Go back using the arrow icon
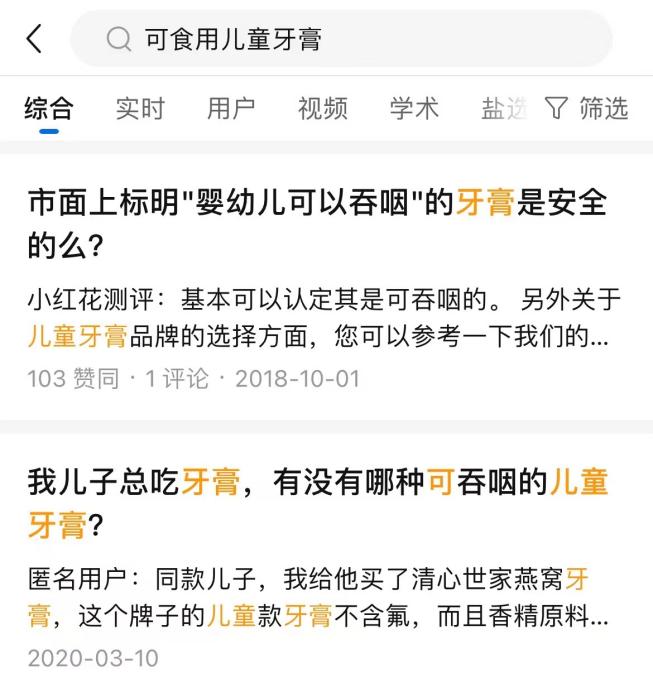 [x=35, y=39]
